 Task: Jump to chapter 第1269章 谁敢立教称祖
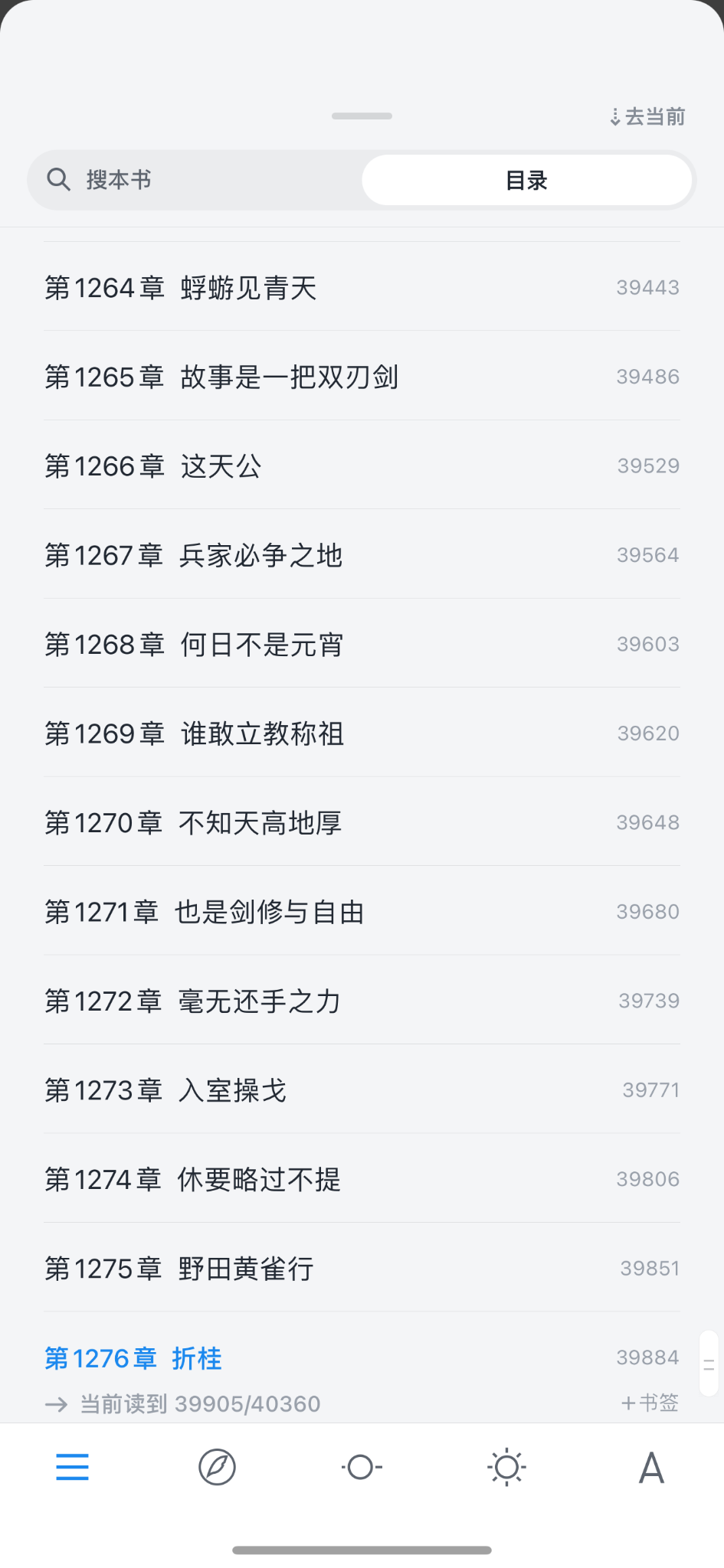(x=194, y=733)
